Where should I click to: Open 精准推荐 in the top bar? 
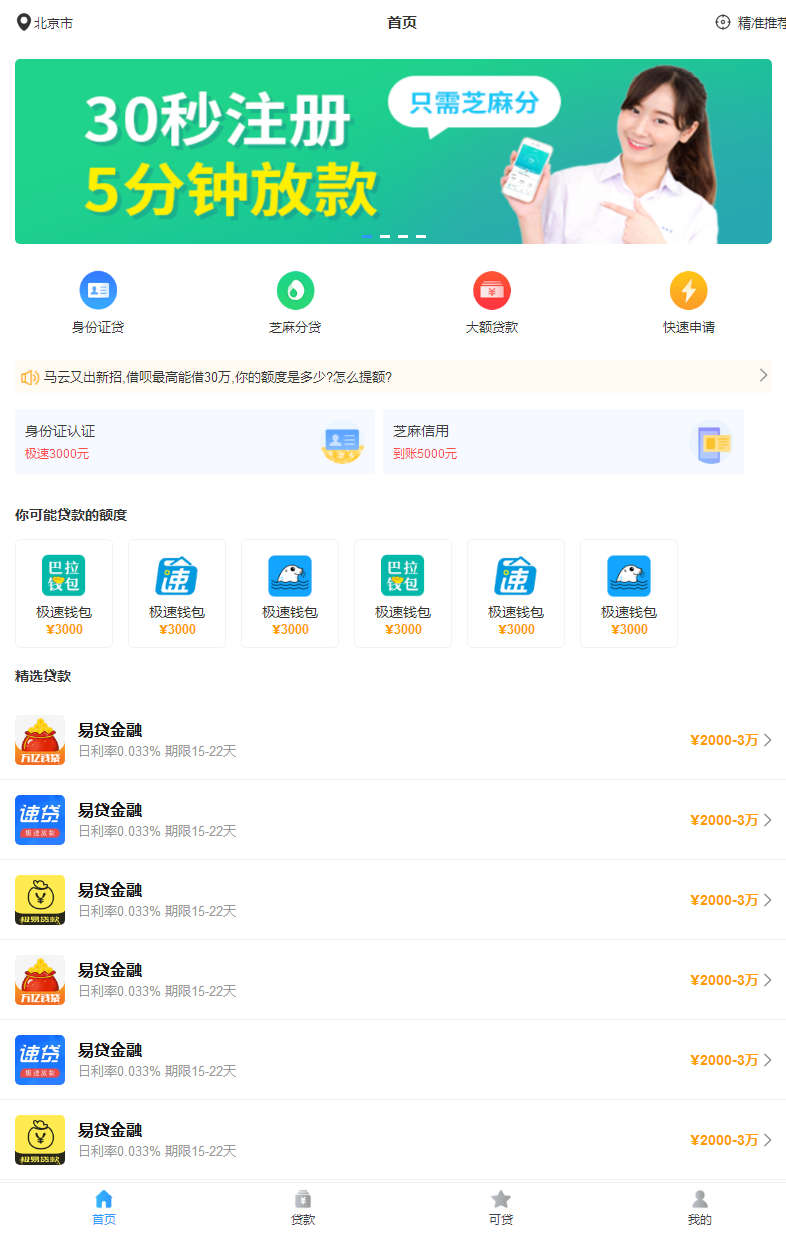click(752, 23)
